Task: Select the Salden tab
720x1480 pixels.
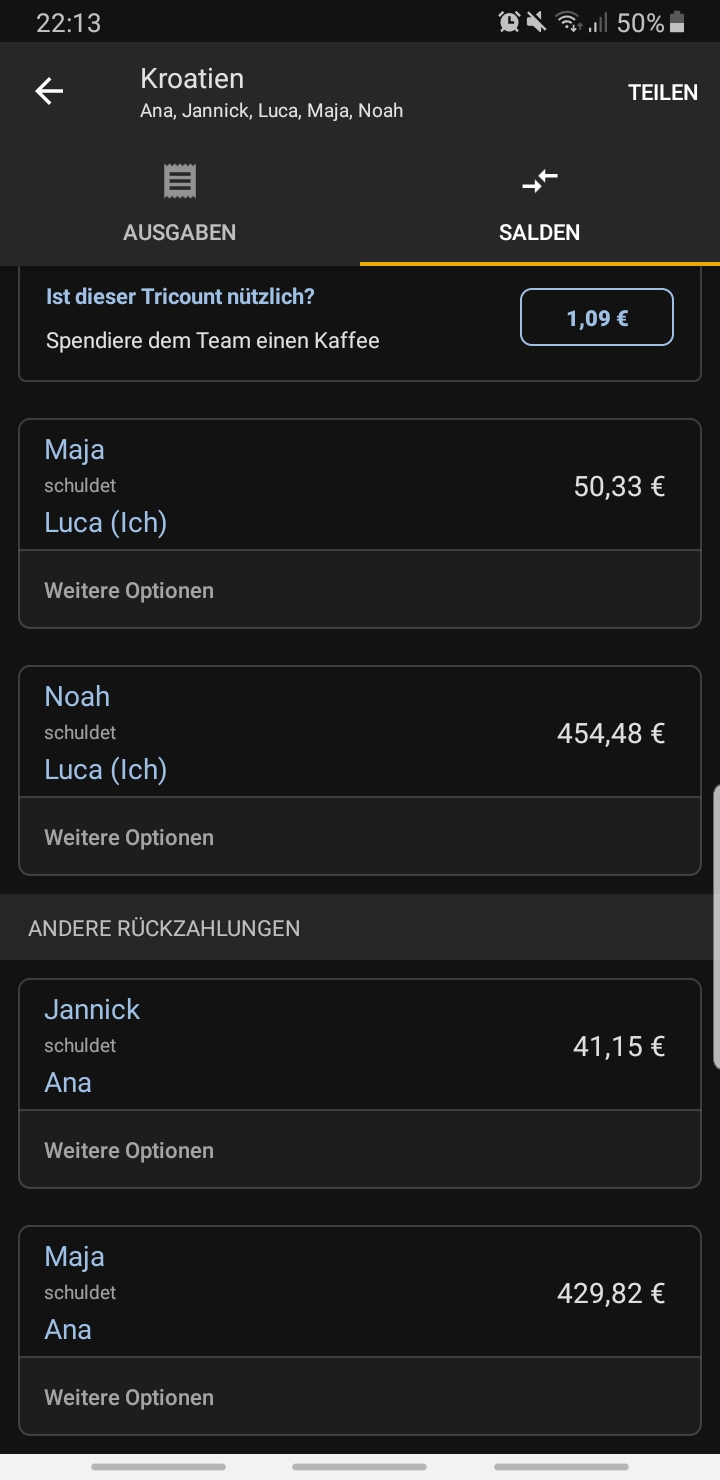Action: tap(539, 205)
